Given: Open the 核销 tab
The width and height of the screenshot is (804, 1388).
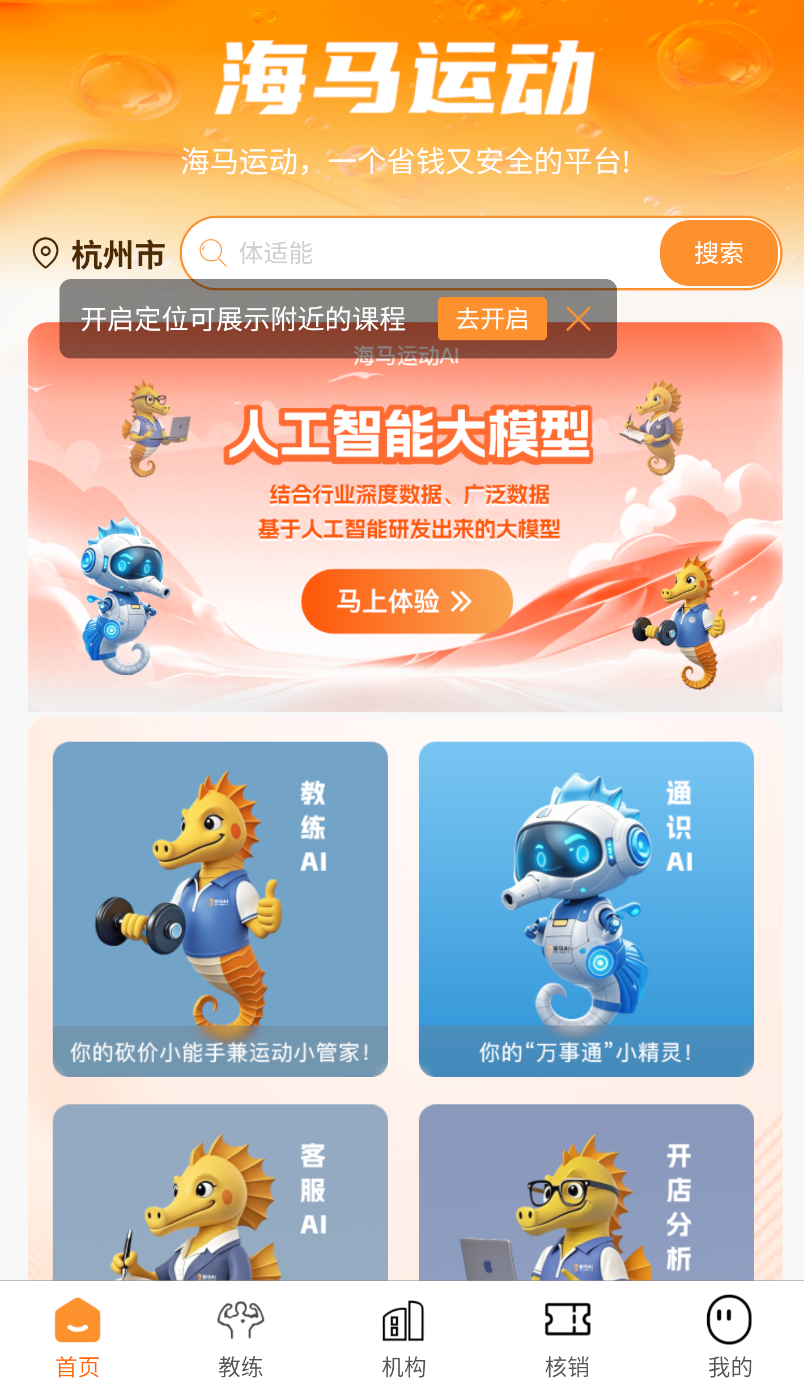Looking at the screenshot, I should (567, 1337).
